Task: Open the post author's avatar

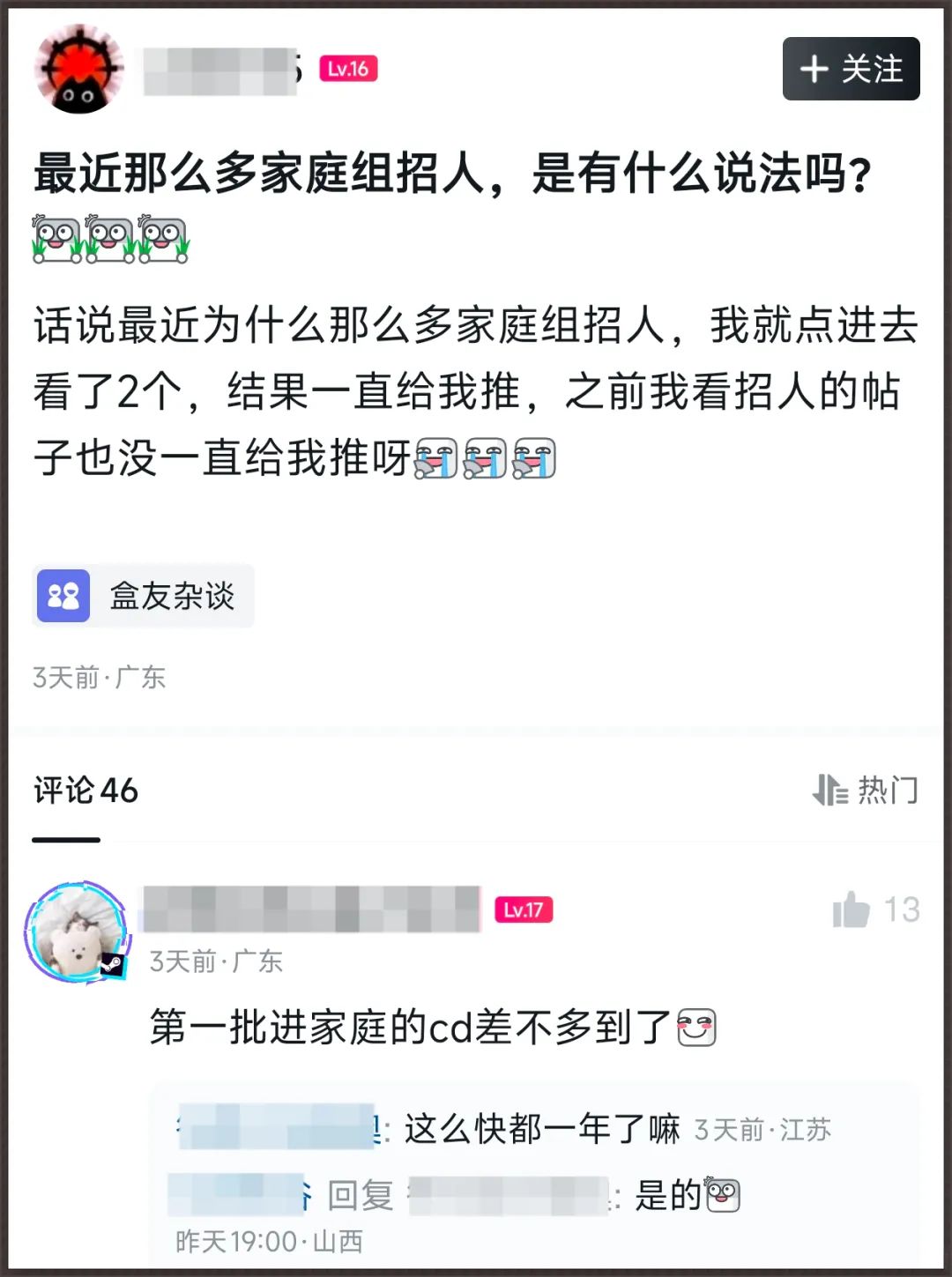Action: point(78,70)
